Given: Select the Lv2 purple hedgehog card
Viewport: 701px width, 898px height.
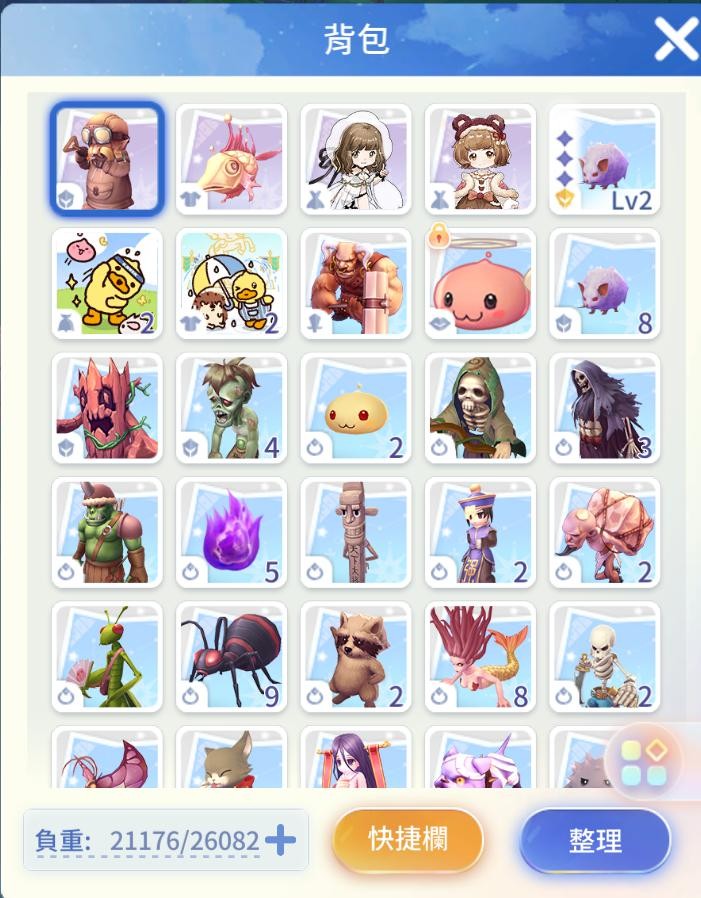Looking at the screenshot, I should [x=604, y=159].
